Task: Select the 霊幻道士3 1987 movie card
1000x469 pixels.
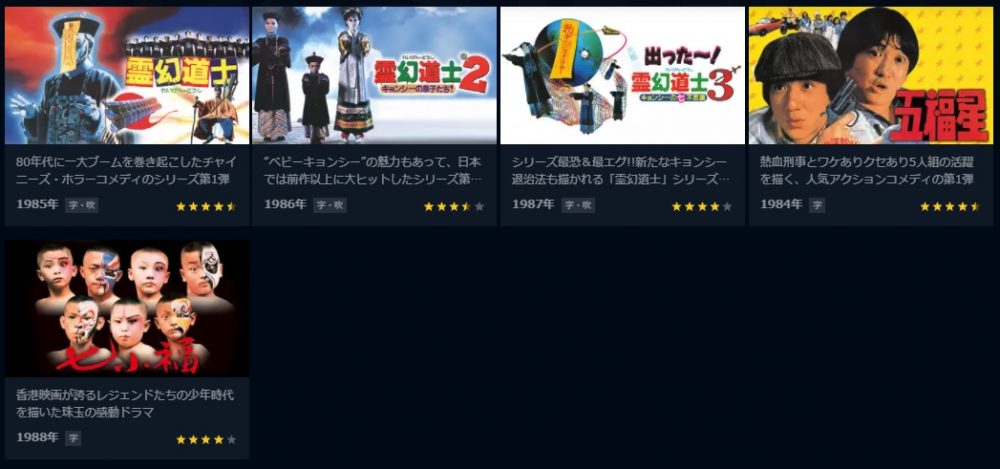Action: point(622,76)
